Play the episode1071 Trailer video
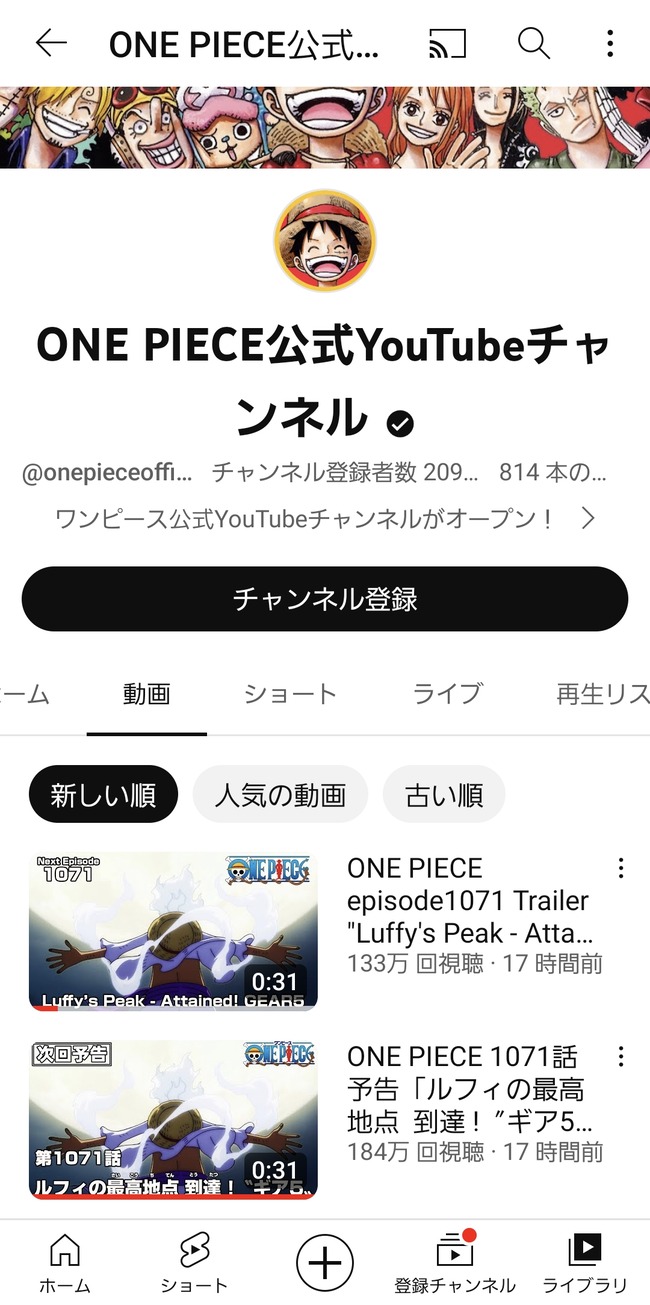 pos(173,931)
